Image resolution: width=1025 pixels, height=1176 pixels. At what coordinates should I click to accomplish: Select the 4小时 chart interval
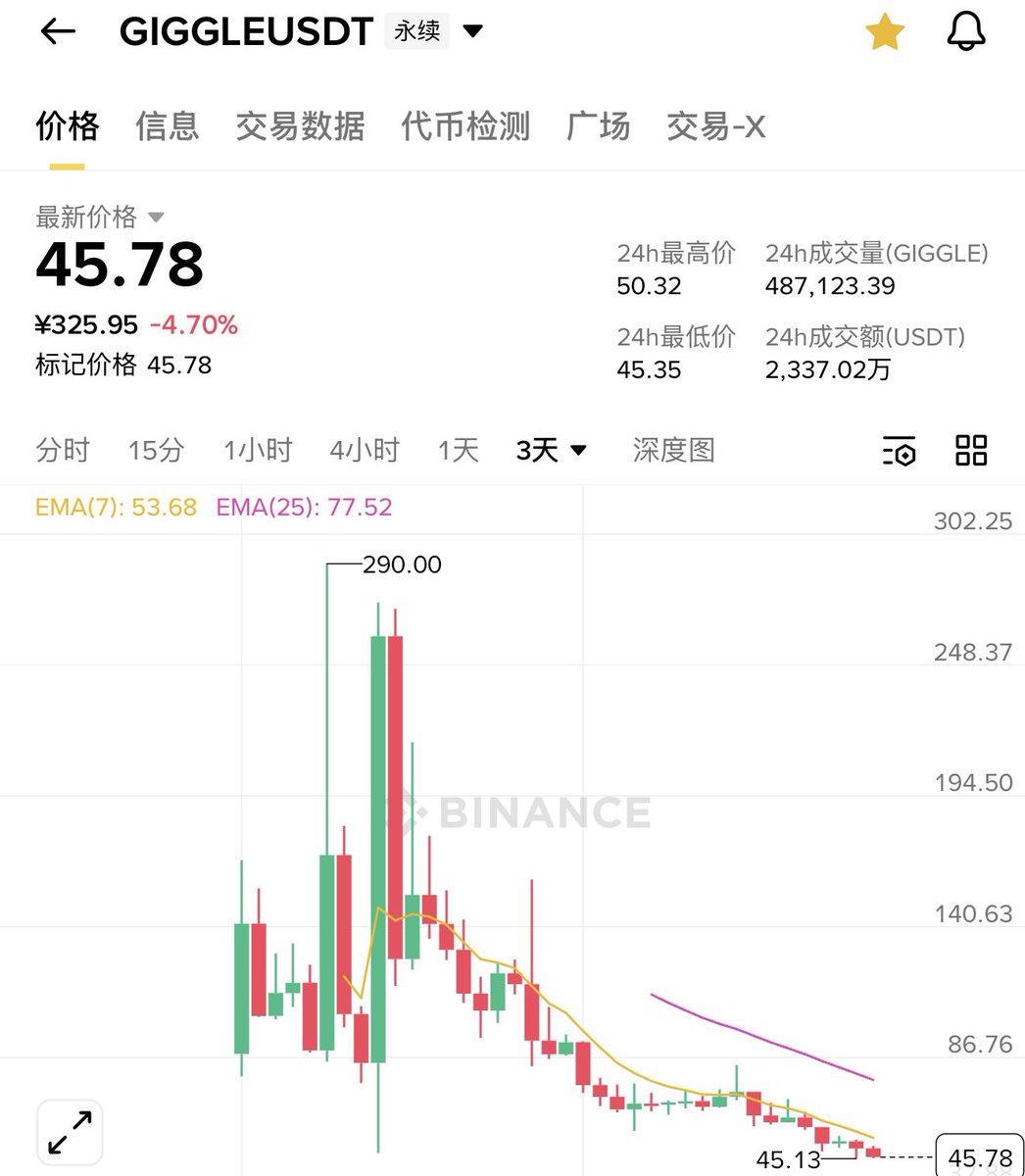[365, 451]
